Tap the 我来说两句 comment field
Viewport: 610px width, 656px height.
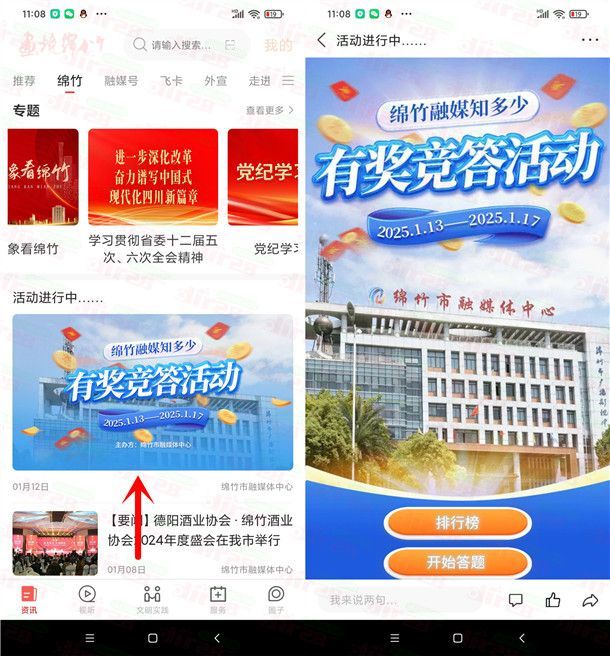point(405,600)
